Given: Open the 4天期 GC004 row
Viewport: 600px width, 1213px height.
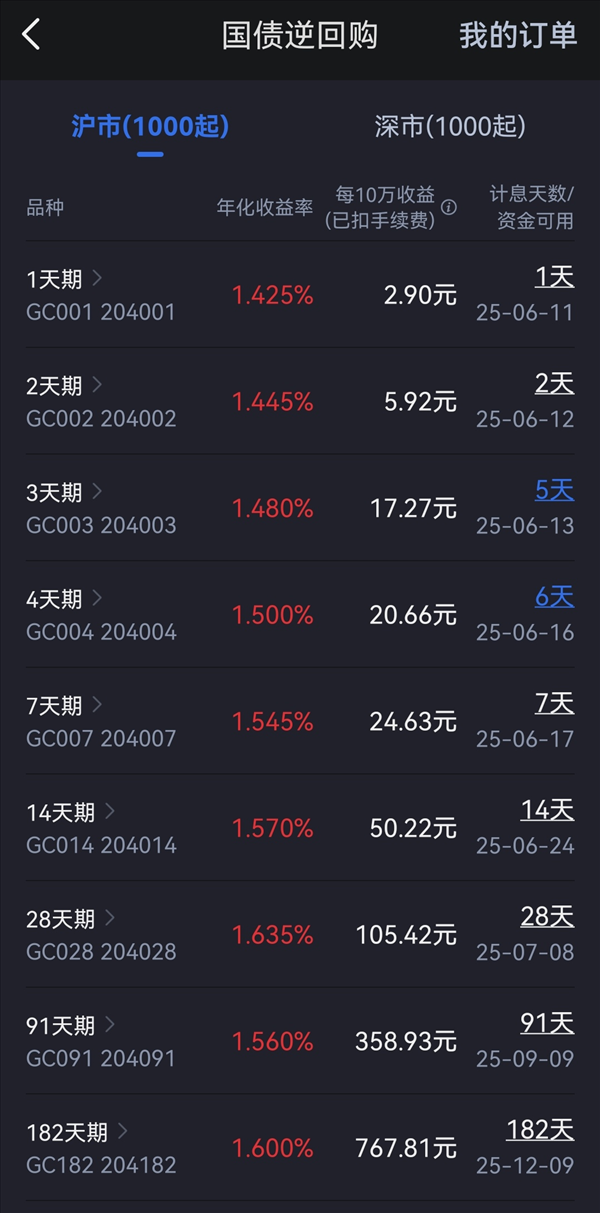Looking at the screenshot, I should pyautogui.click(x=300, y=614).
